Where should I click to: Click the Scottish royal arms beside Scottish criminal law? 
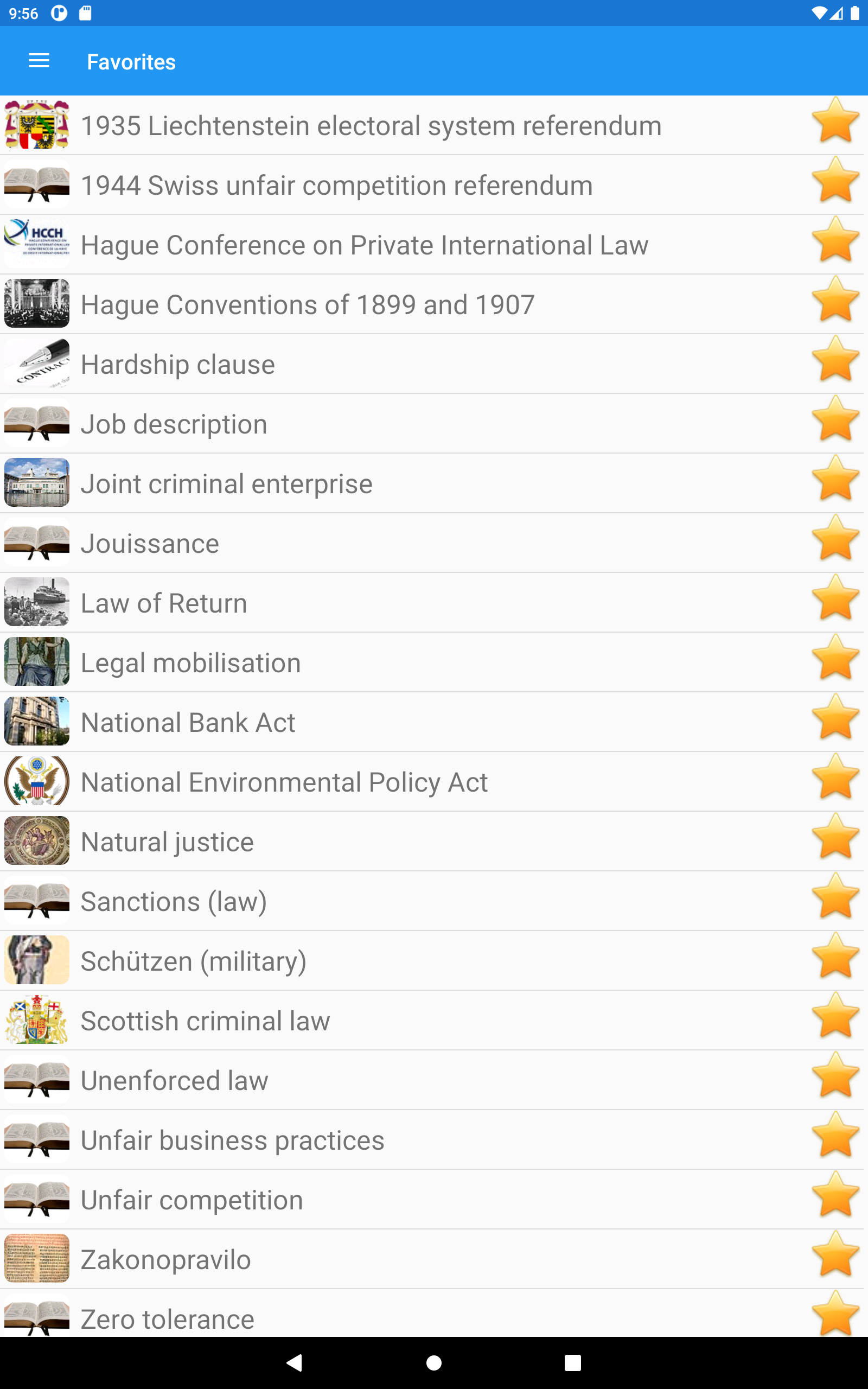point(36,1021)
